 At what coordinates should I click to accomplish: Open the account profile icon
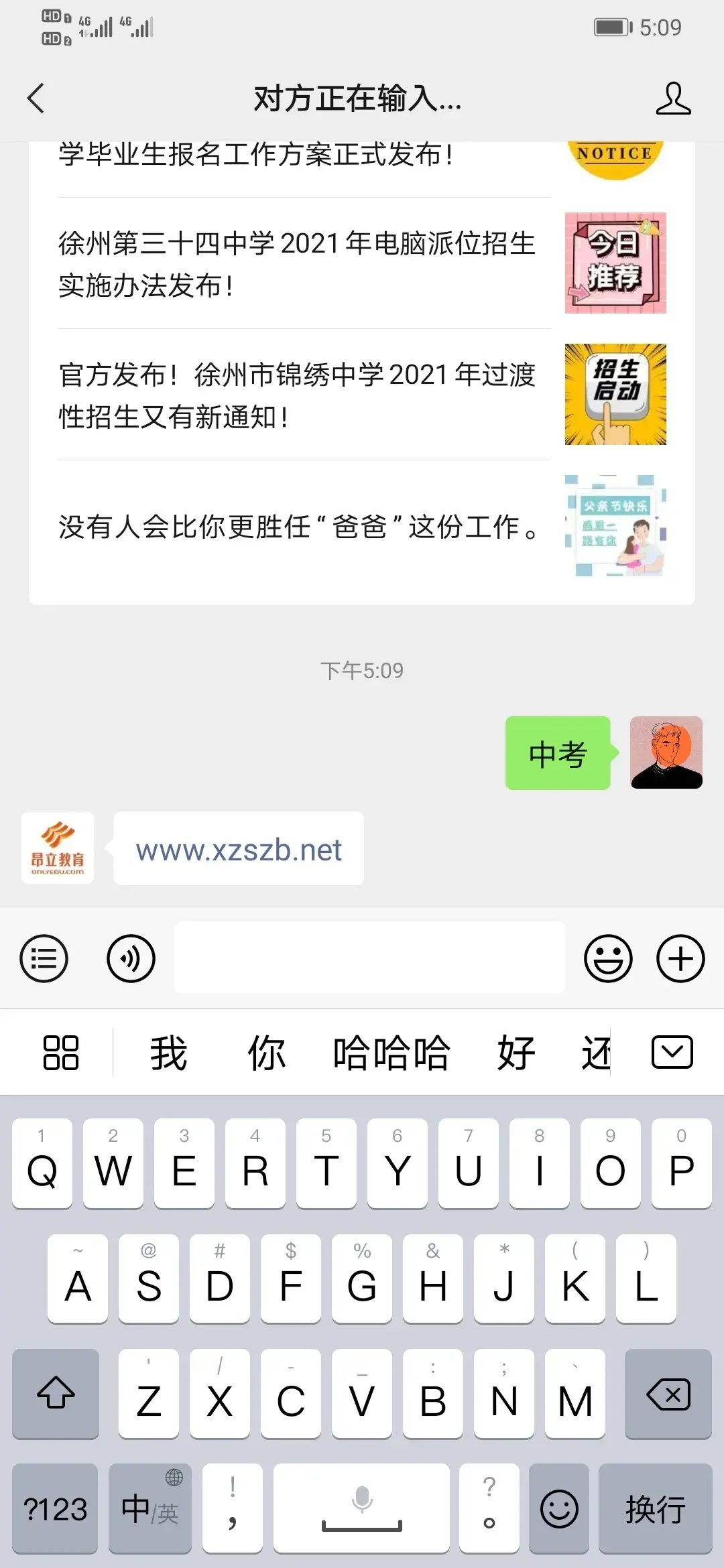click(672, 99)
